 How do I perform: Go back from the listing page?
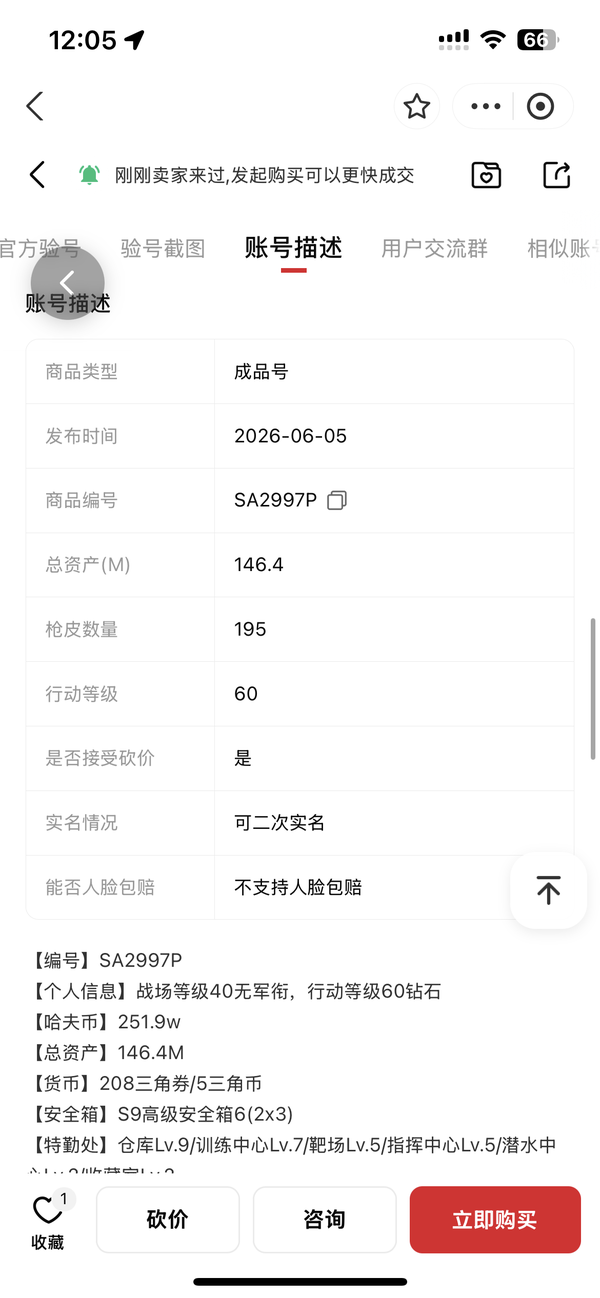pyautogui.click(x=37, y=175)
